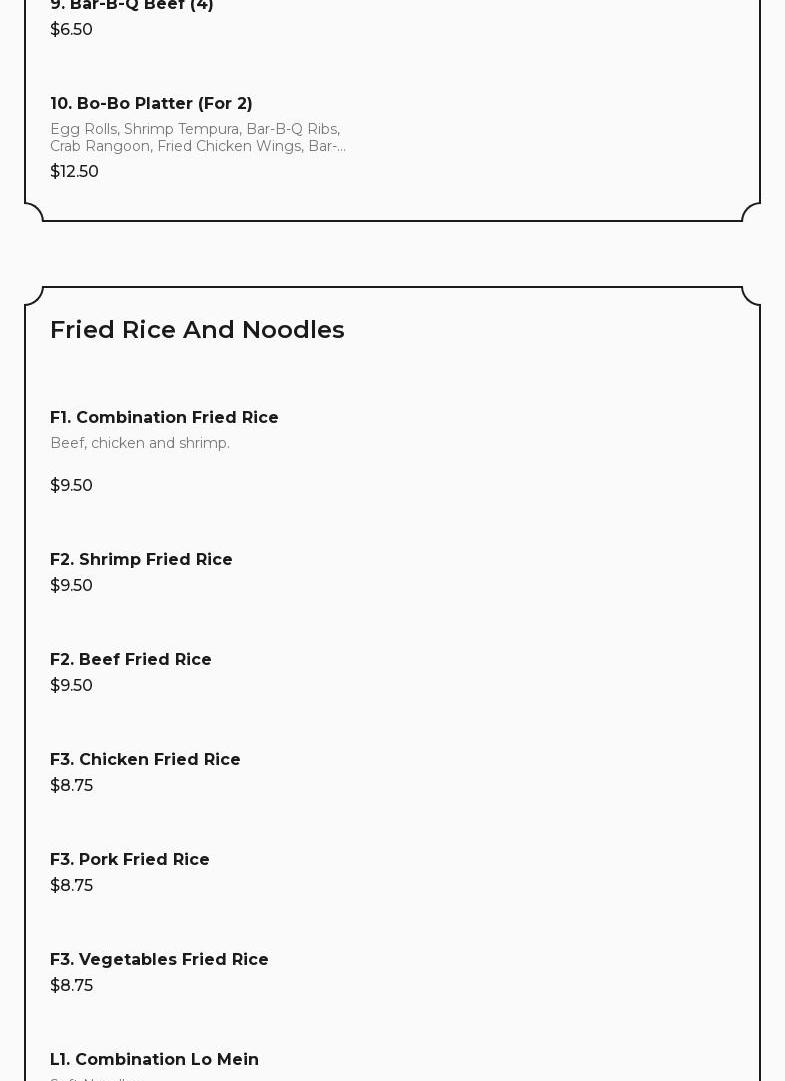
Task: Open L1. Combination Lo Mein
Action: [154, 1060]
